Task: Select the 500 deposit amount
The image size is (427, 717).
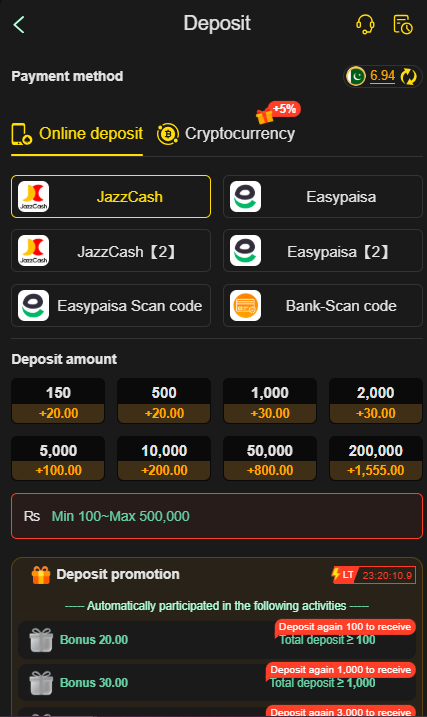Action: 164,401
